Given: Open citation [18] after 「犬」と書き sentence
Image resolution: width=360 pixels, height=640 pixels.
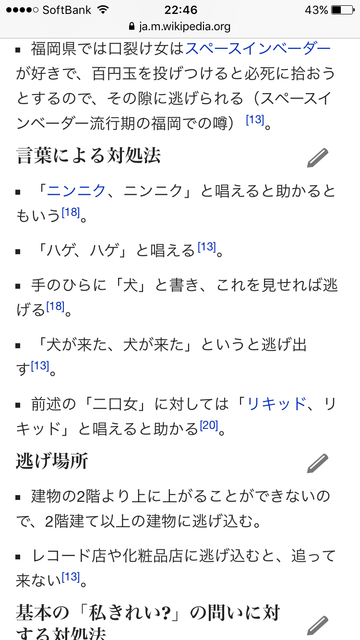Looking at the screenshot, I should click(x=56, y=307).
